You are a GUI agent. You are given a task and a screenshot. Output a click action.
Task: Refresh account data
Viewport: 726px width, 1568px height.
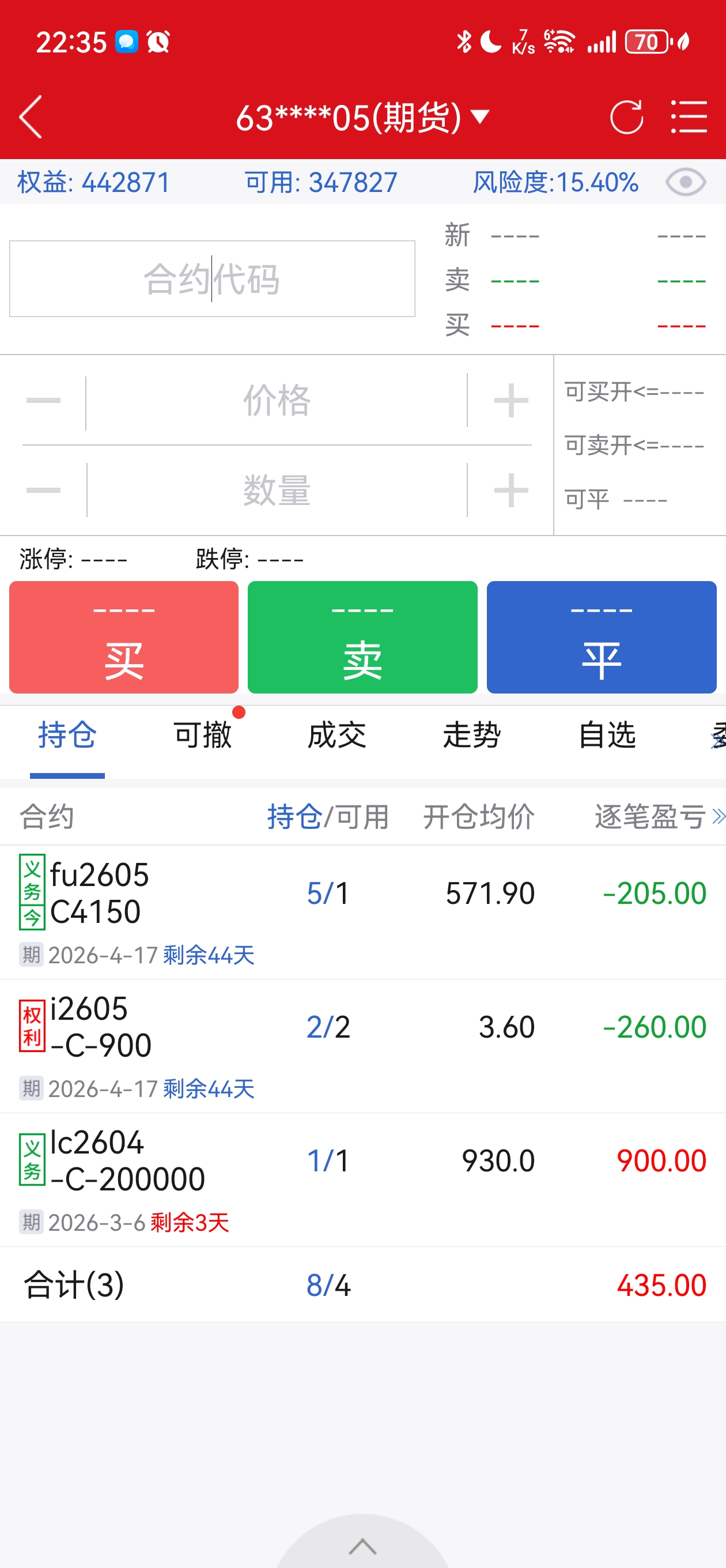626,117
